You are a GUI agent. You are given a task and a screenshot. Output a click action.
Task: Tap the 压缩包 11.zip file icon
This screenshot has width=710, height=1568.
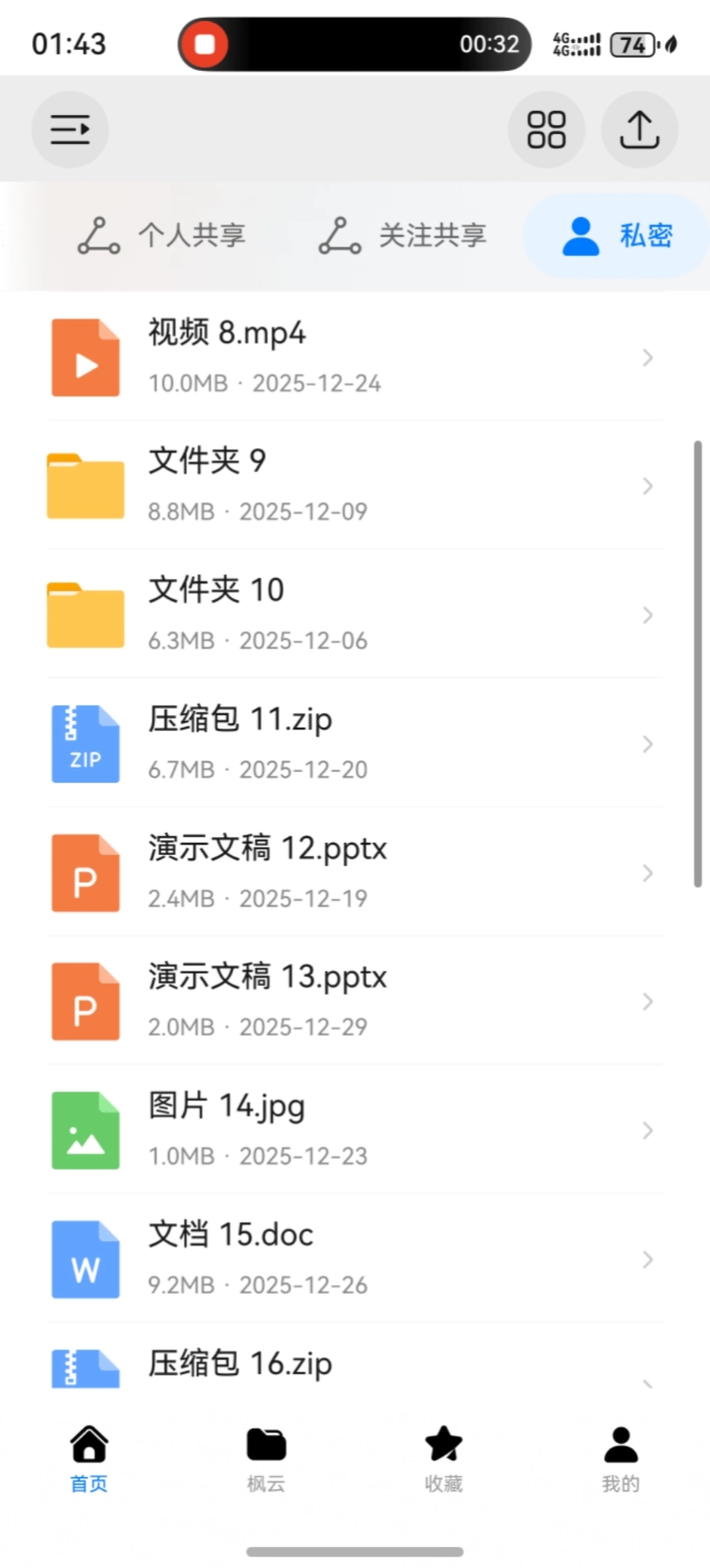[x=85, y=742]
